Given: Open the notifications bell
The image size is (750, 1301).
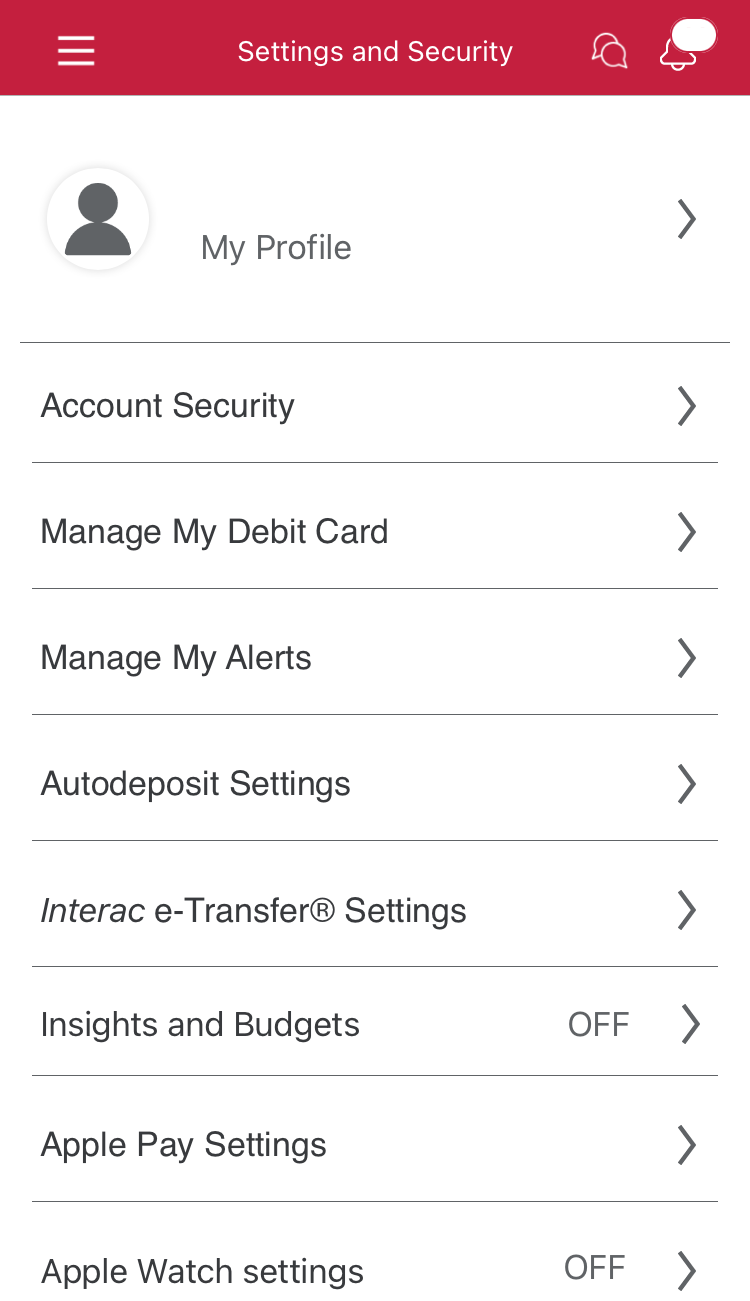Looking at the screenshot, I should [679, 53].
